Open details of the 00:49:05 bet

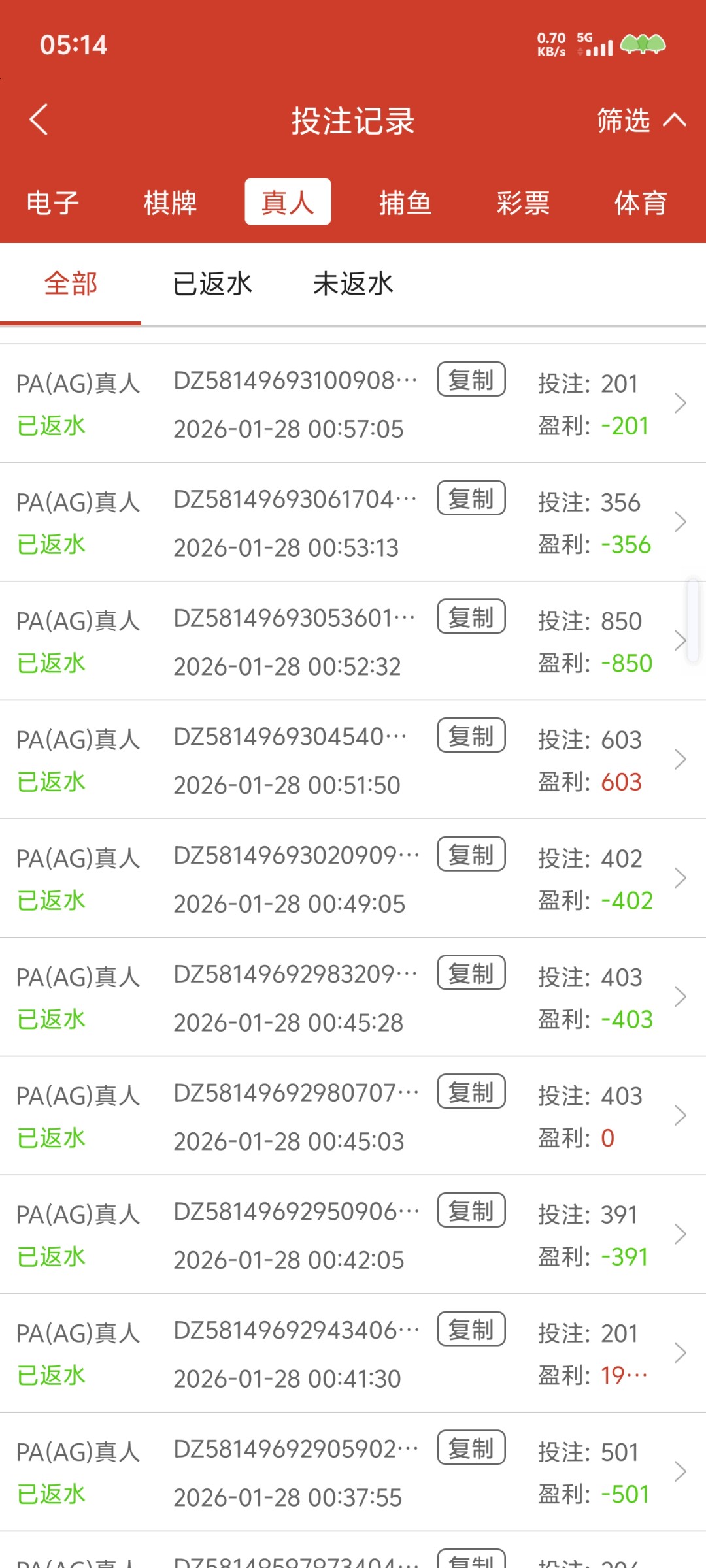coord(679,878)
